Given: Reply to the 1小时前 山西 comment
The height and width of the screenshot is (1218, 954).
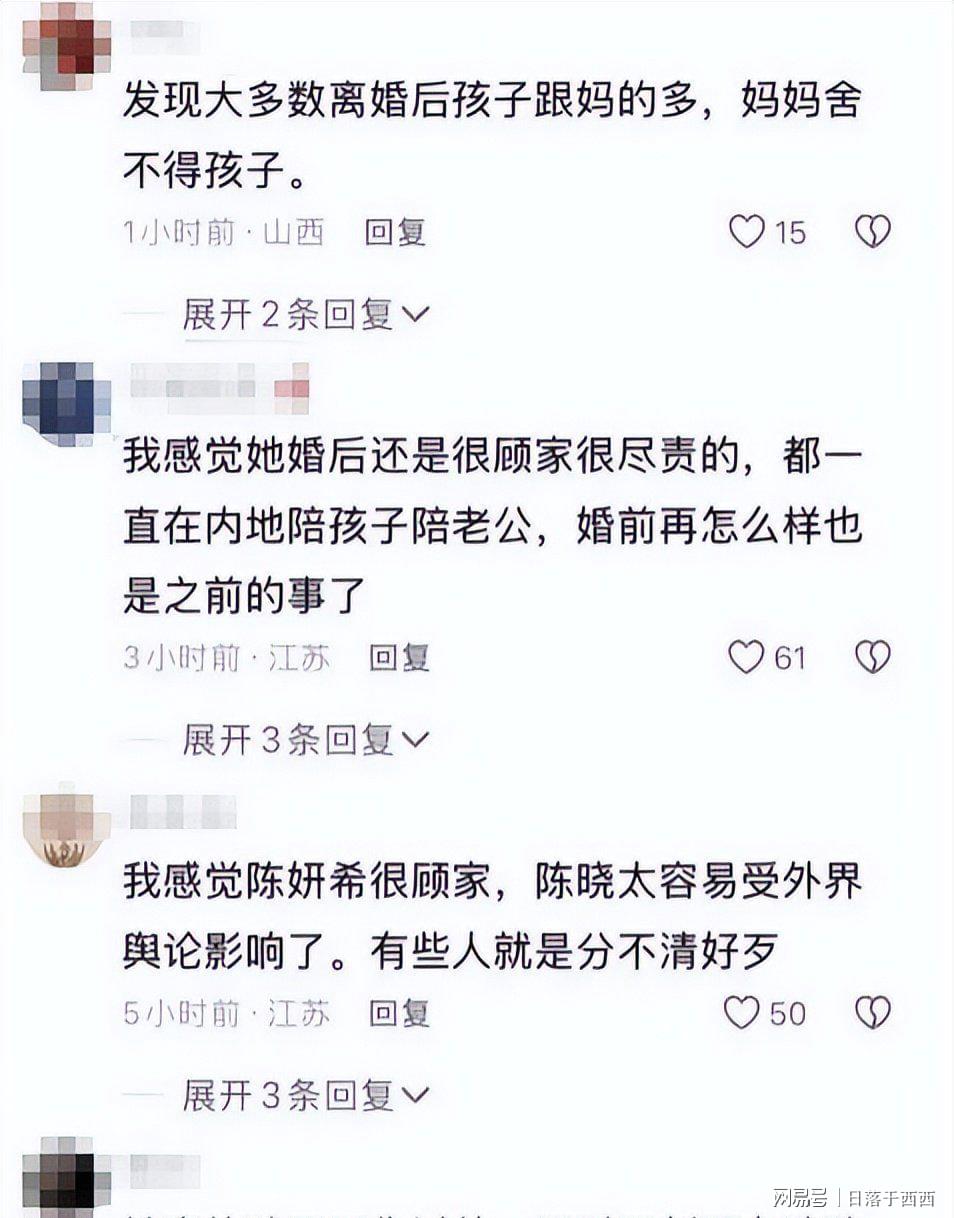Looking at the screenshot, I should click(x=395, y=233).
